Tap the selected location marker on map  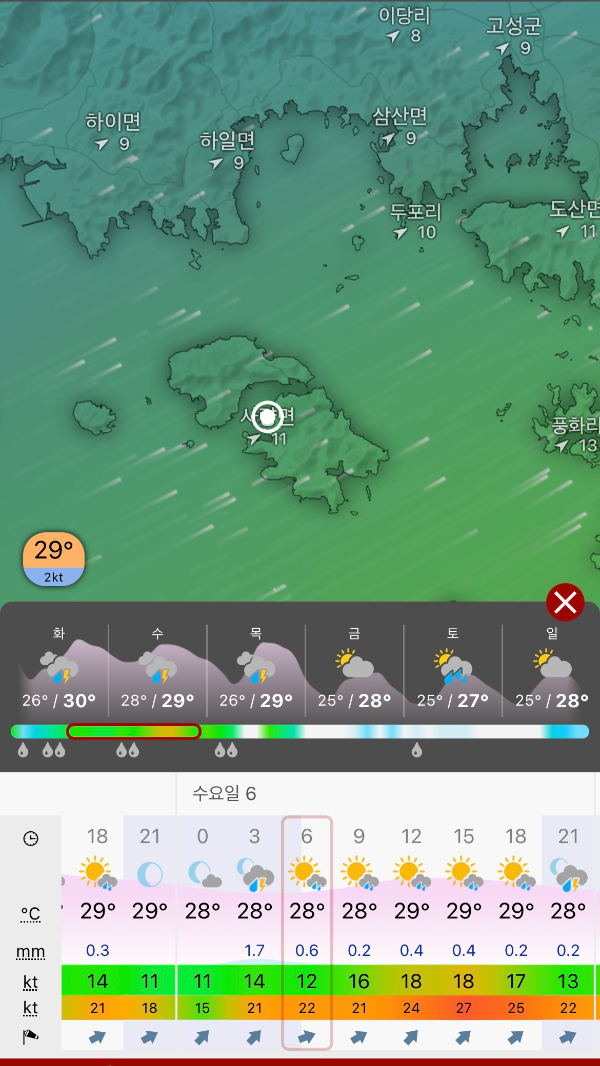[x=267, y=416]
